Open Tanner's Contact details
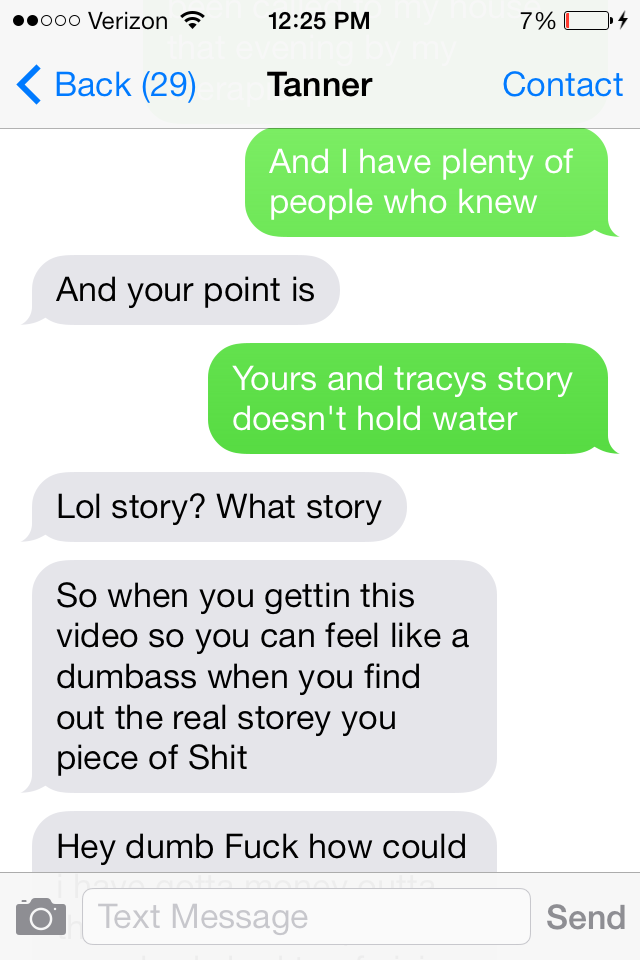 tap(562, 85)
